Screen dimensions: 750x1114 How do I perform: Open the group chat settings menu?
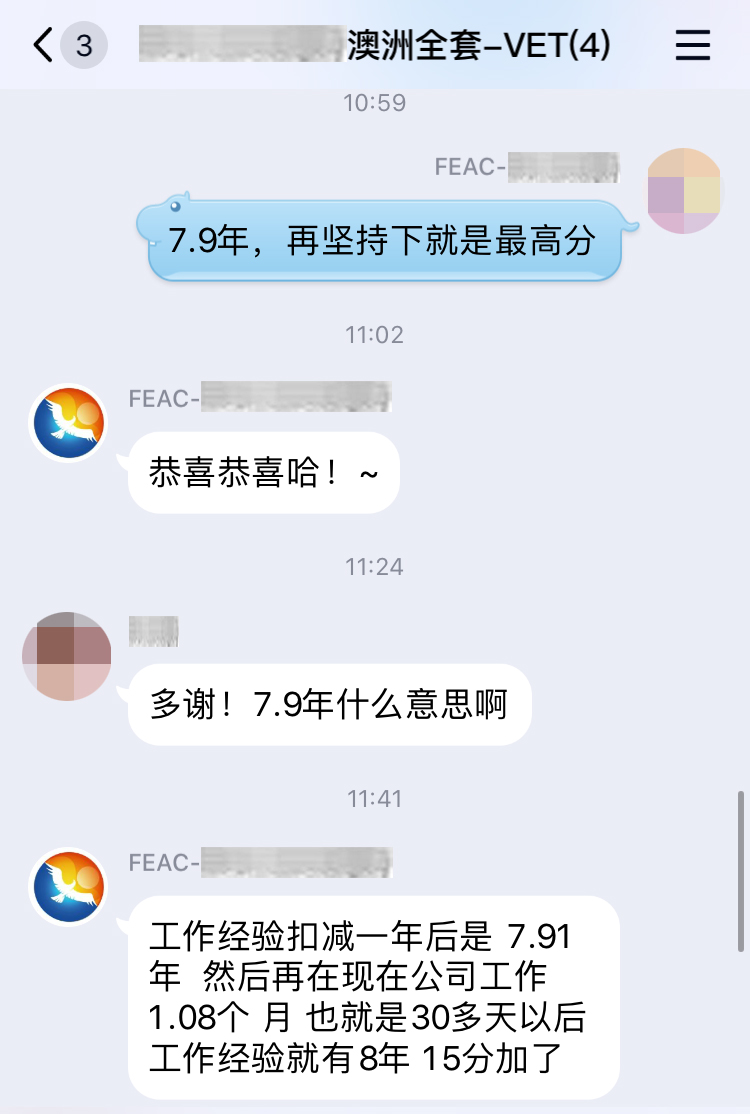[693, 46]
